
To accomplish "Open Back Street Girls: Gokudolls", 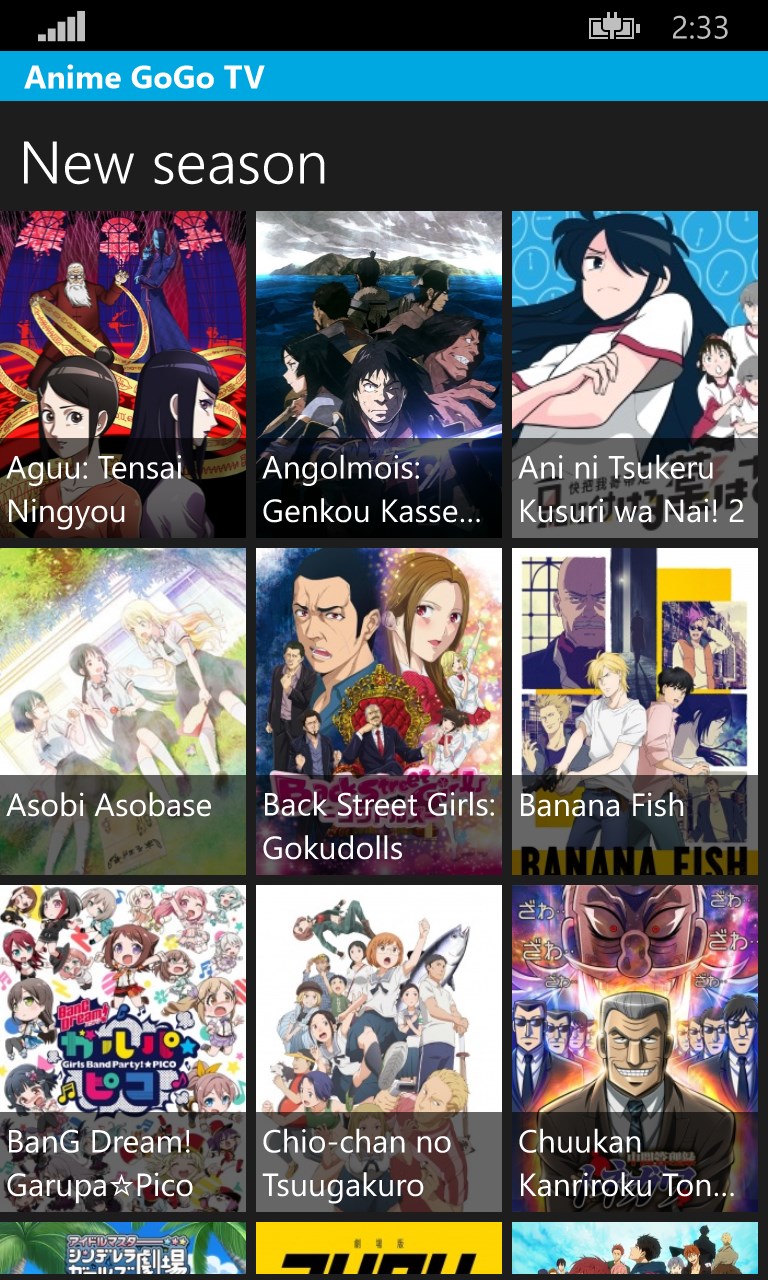I will coord(379,711).
